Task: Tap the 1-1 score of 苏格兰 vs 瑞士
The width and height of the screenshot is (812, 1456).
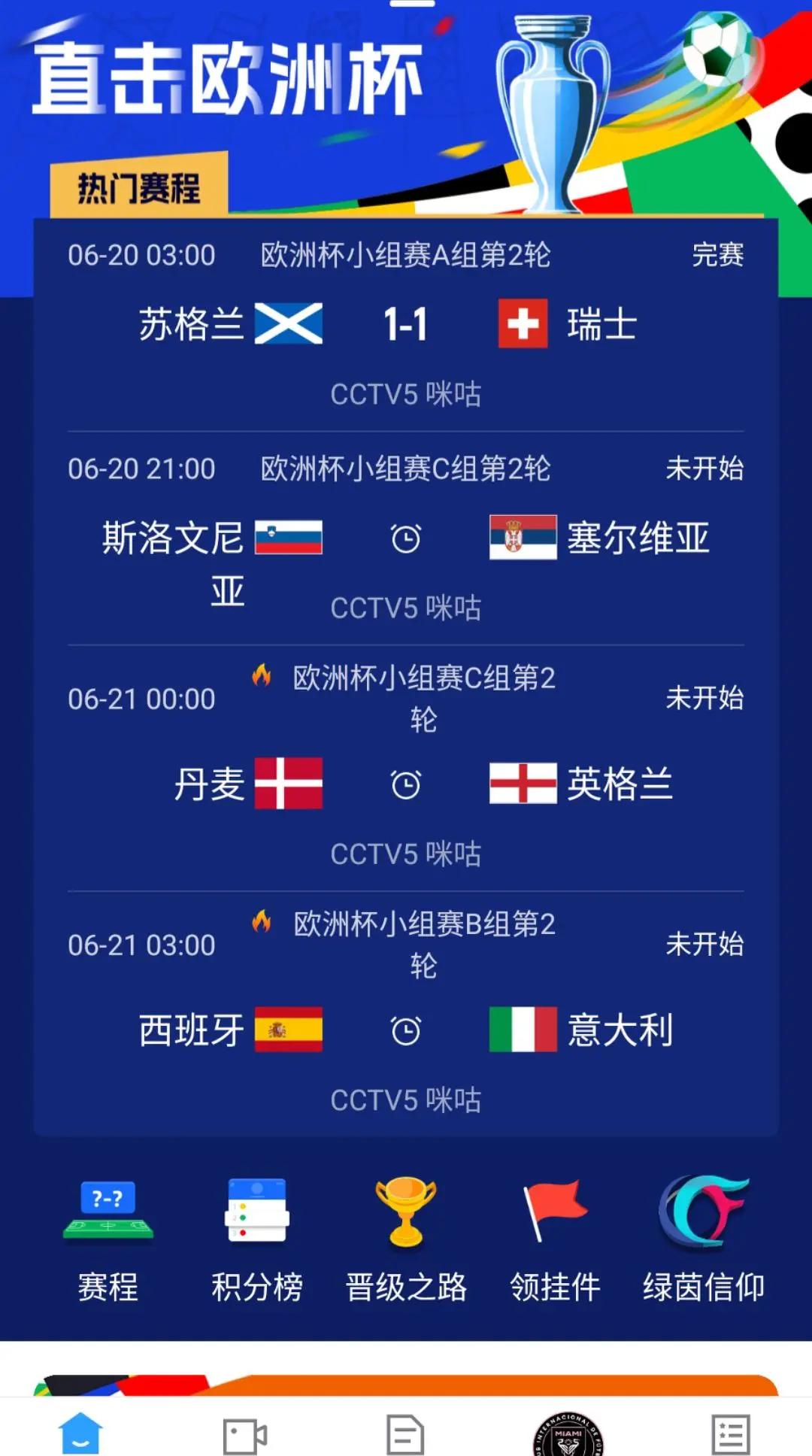Action: click(407, 325)
